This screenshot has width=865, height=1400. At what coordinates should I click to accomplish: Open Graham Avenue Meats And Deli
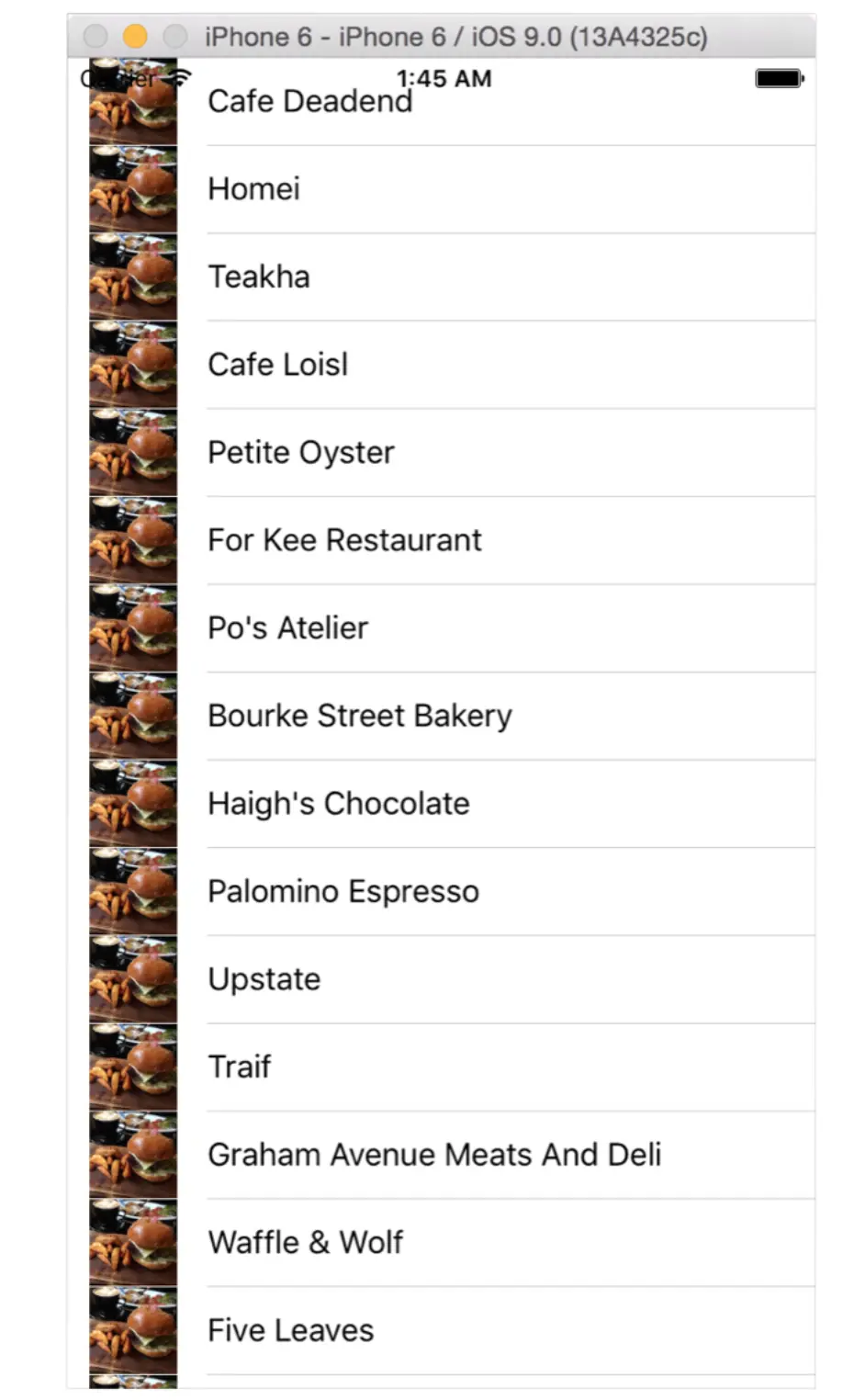pos(441,1155)
